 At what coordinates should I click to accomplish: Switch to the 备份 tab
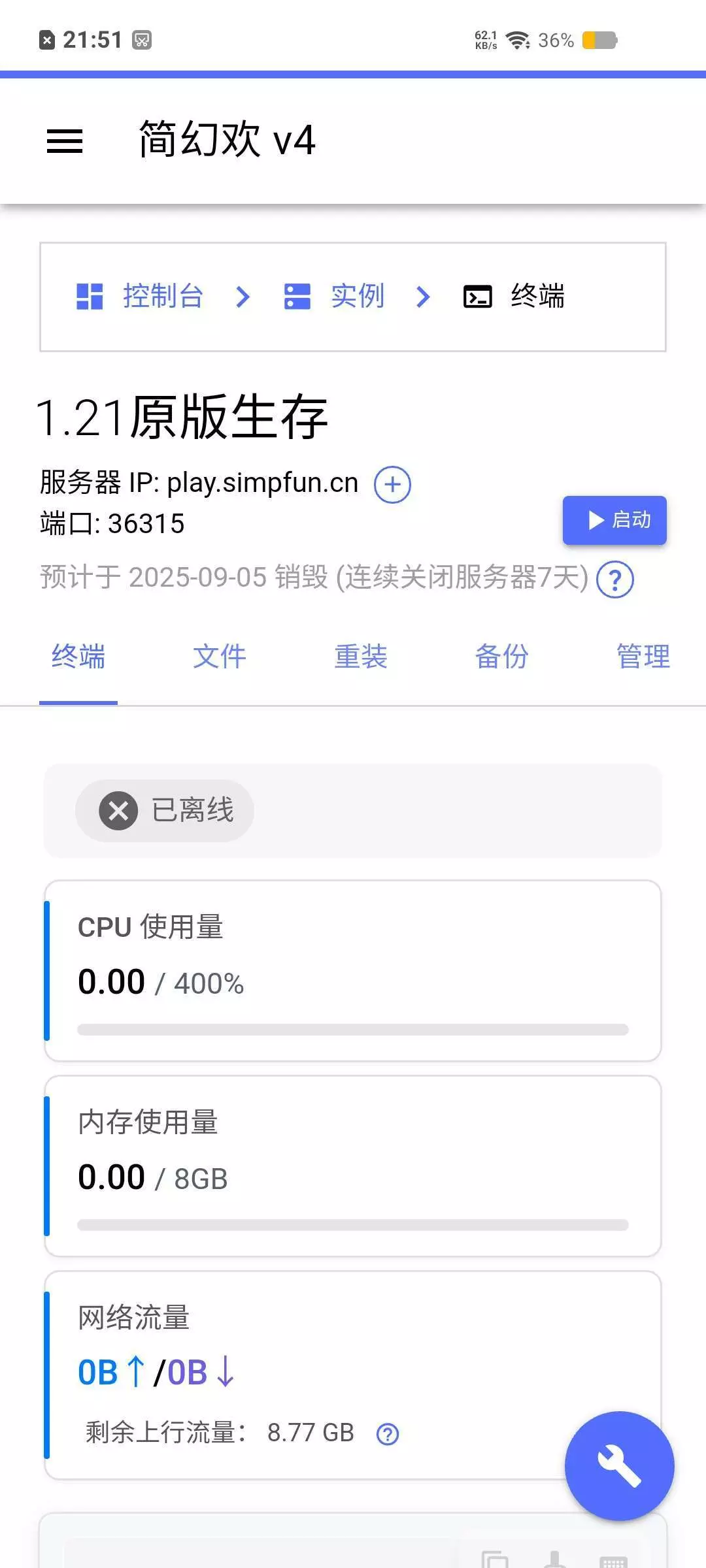pyautogui.click(x=502, y=657)
